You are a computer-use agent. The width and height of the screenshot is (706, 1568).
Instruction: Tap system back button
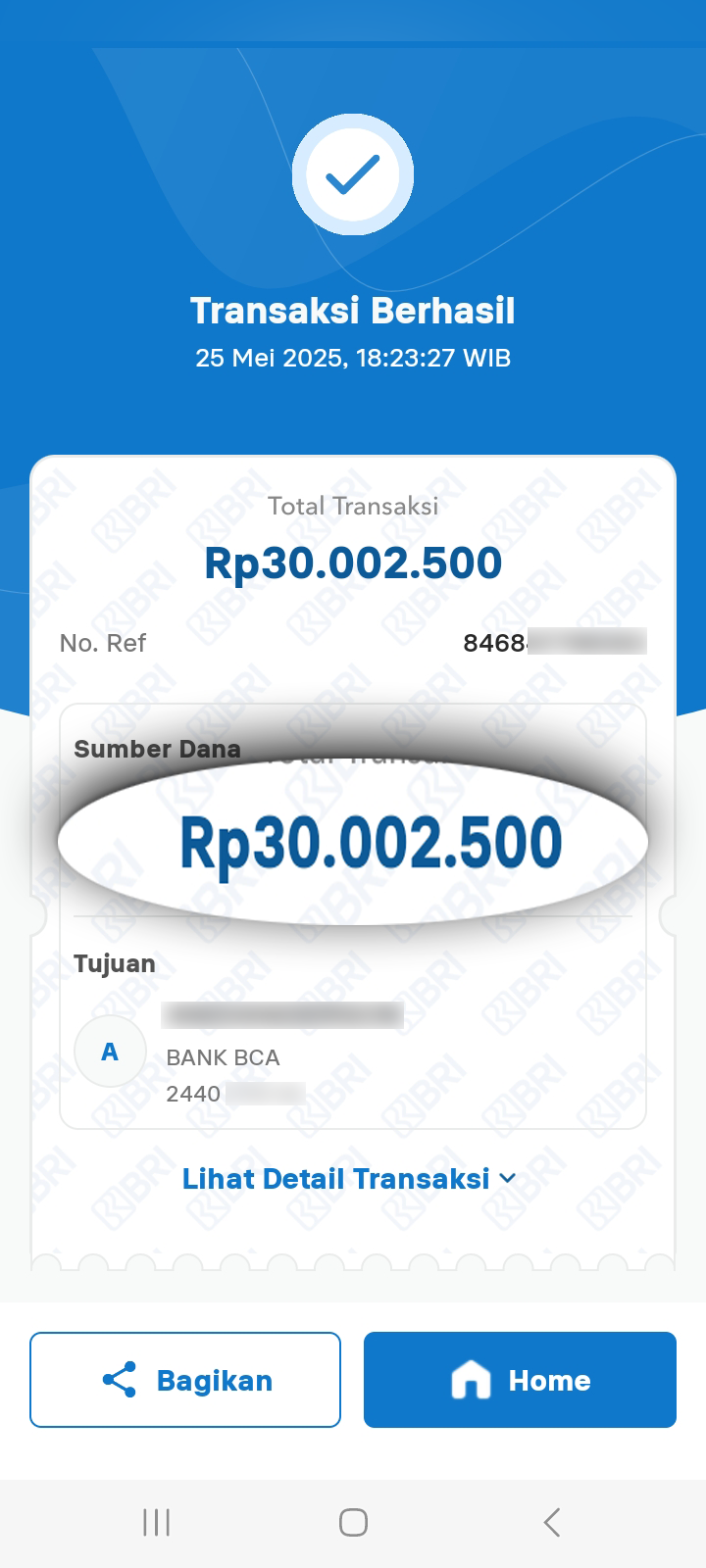(x=551, y=1522)
